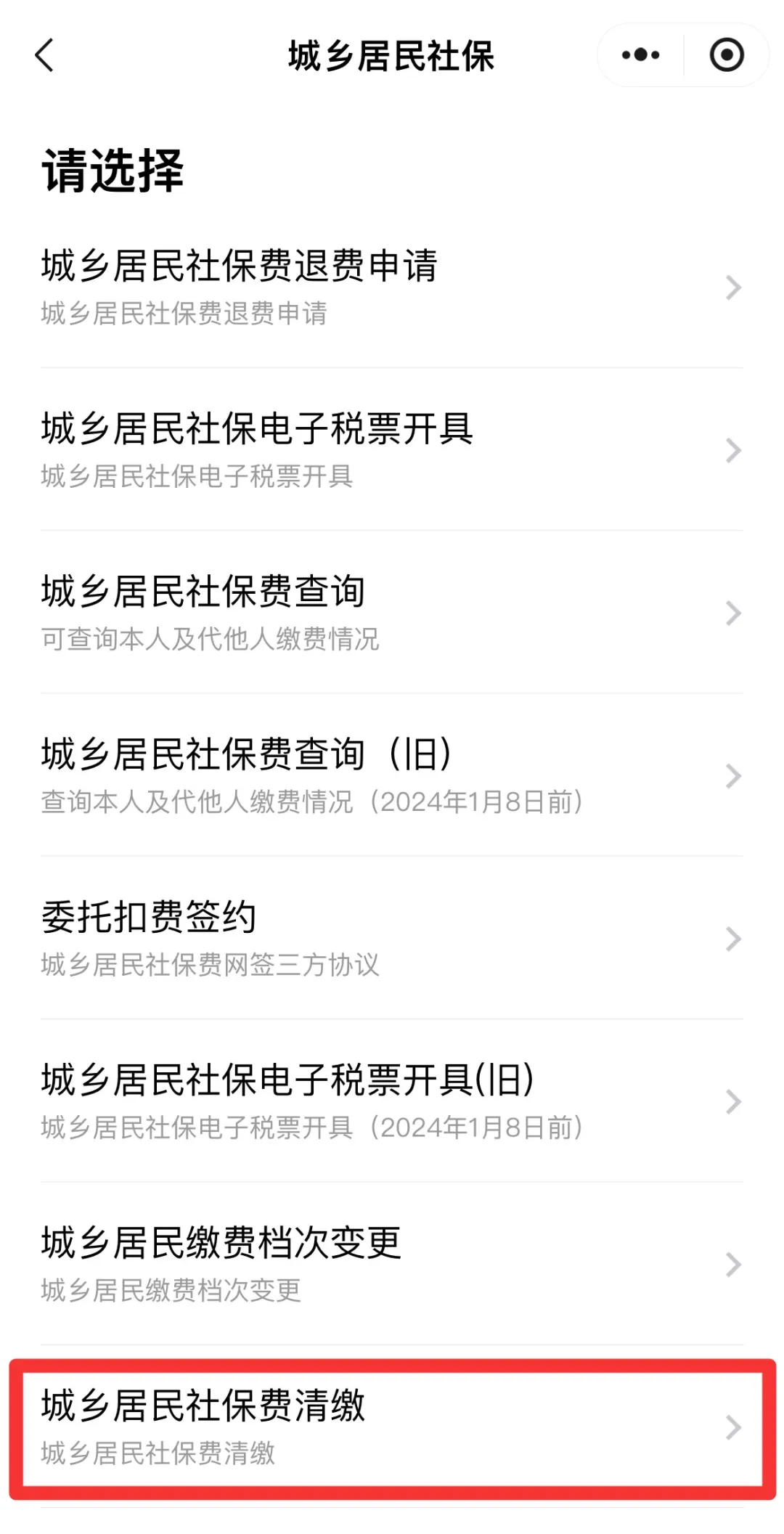This screenshot has height=1534, width=784.
Task: Select the 城乡居民社保电子税票开具 row without (旧)
Action: 392,449
